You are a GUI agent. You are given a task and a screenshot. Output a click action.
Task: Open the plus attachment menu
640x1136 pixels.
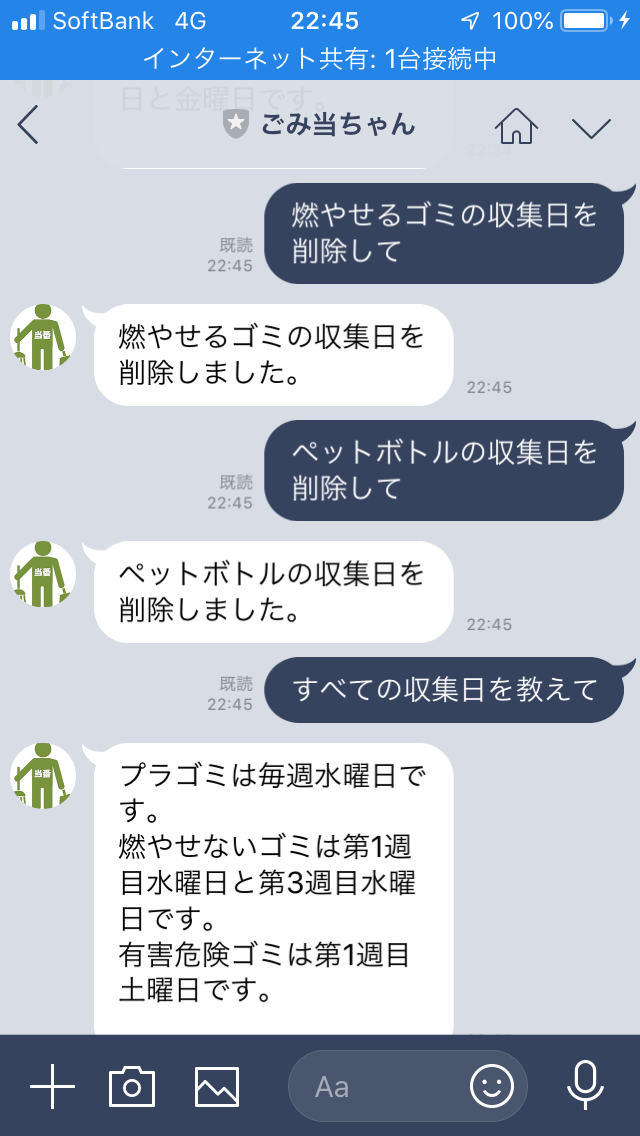pos(52,1086)
